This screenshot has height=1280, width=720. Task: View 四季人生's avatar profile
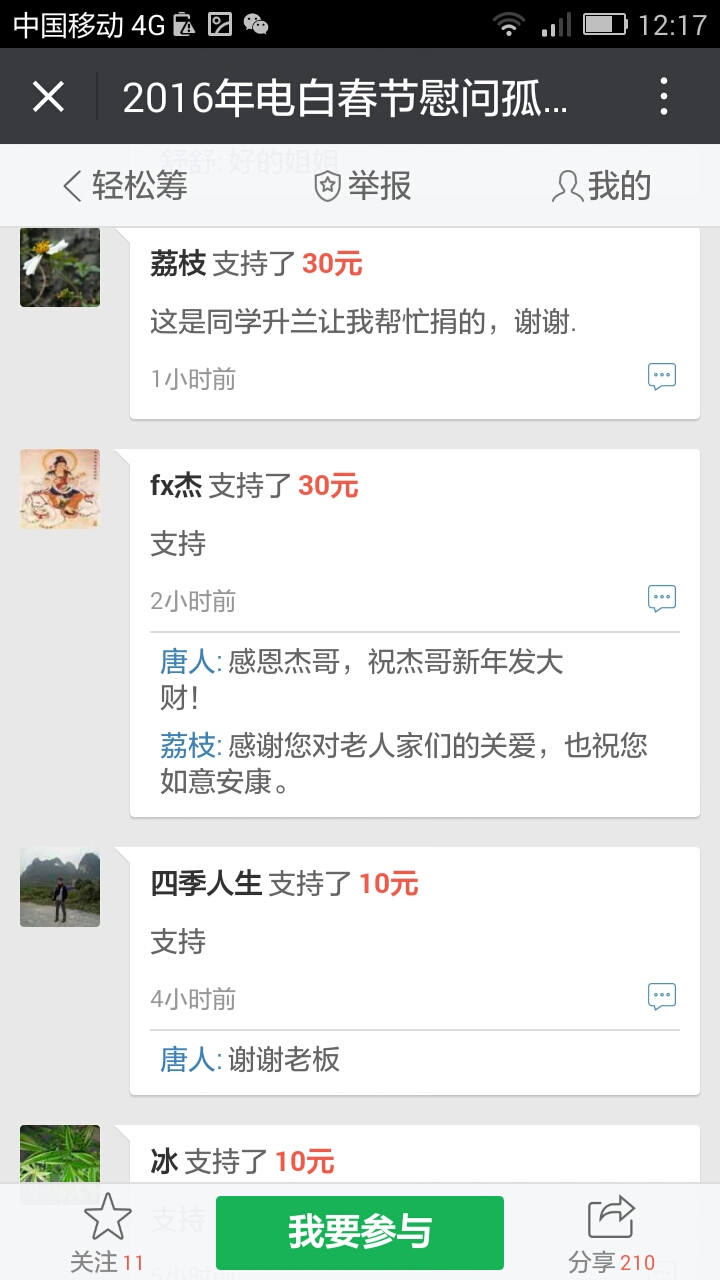(60, 887)
